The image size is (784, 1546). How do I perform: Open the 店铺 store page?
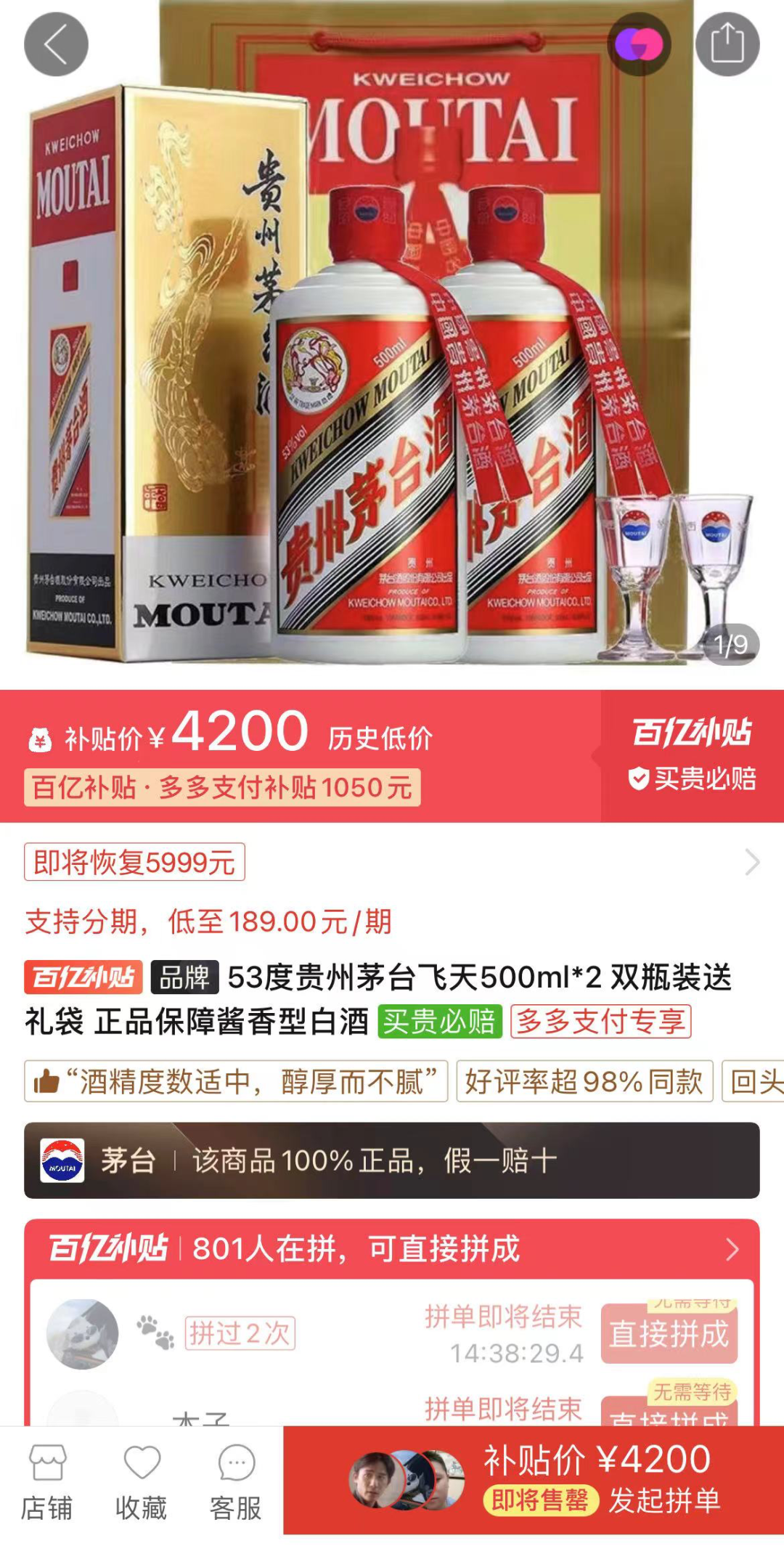(47, 1483)
